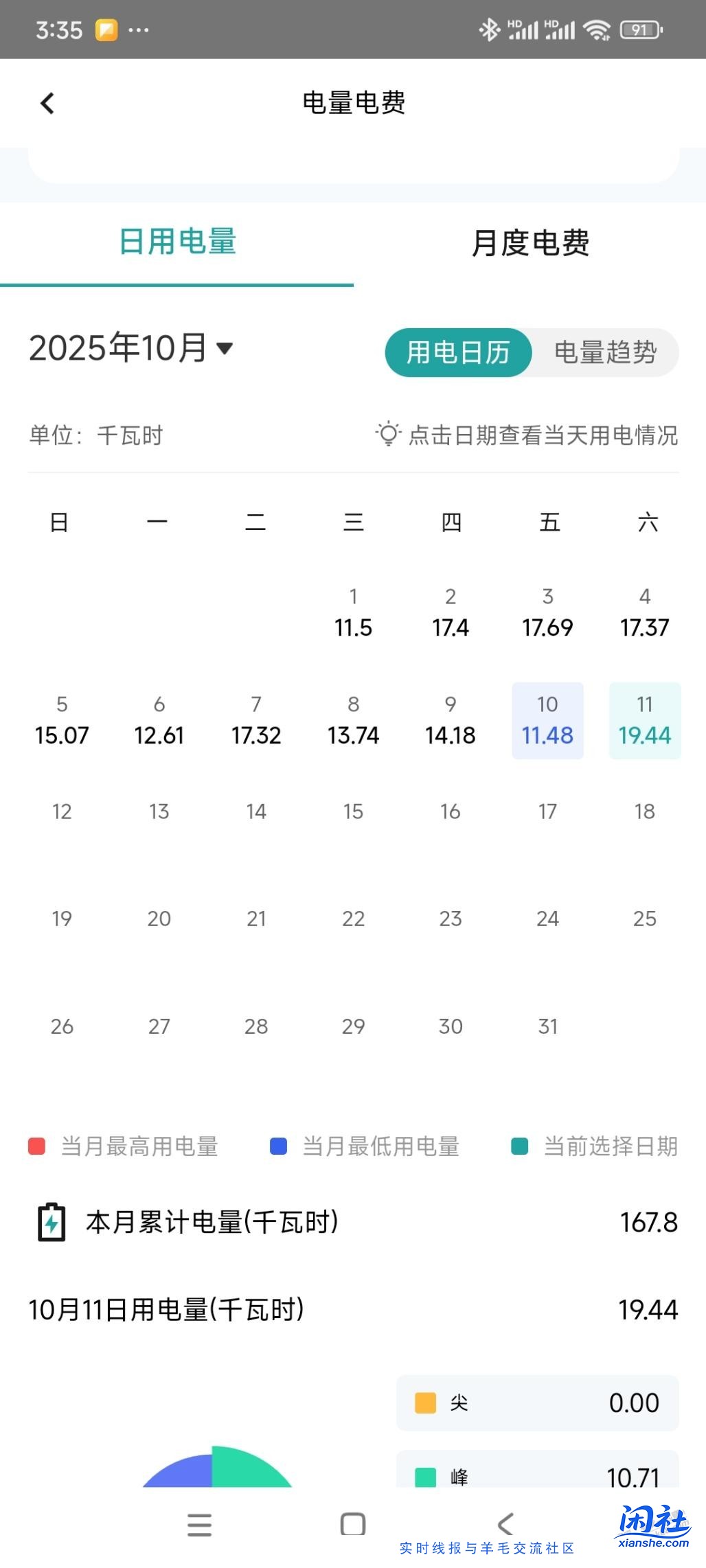This screenshot has width=706, height=1568.
Task: Click the back arrow to exit 电量电费
Action: tap(46, 102)
